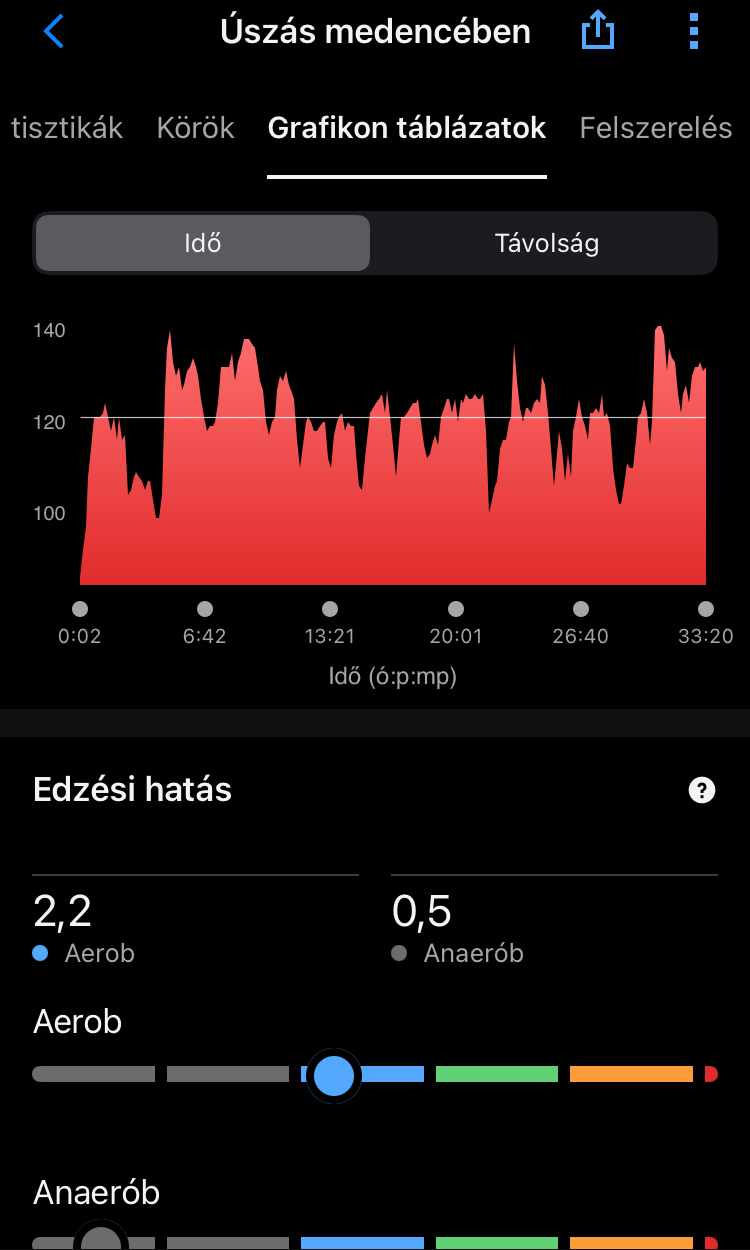This screenshot has height=1250, width=750.
Task: Switch the chart to Távolság
Action: click(x=546, y=243)
